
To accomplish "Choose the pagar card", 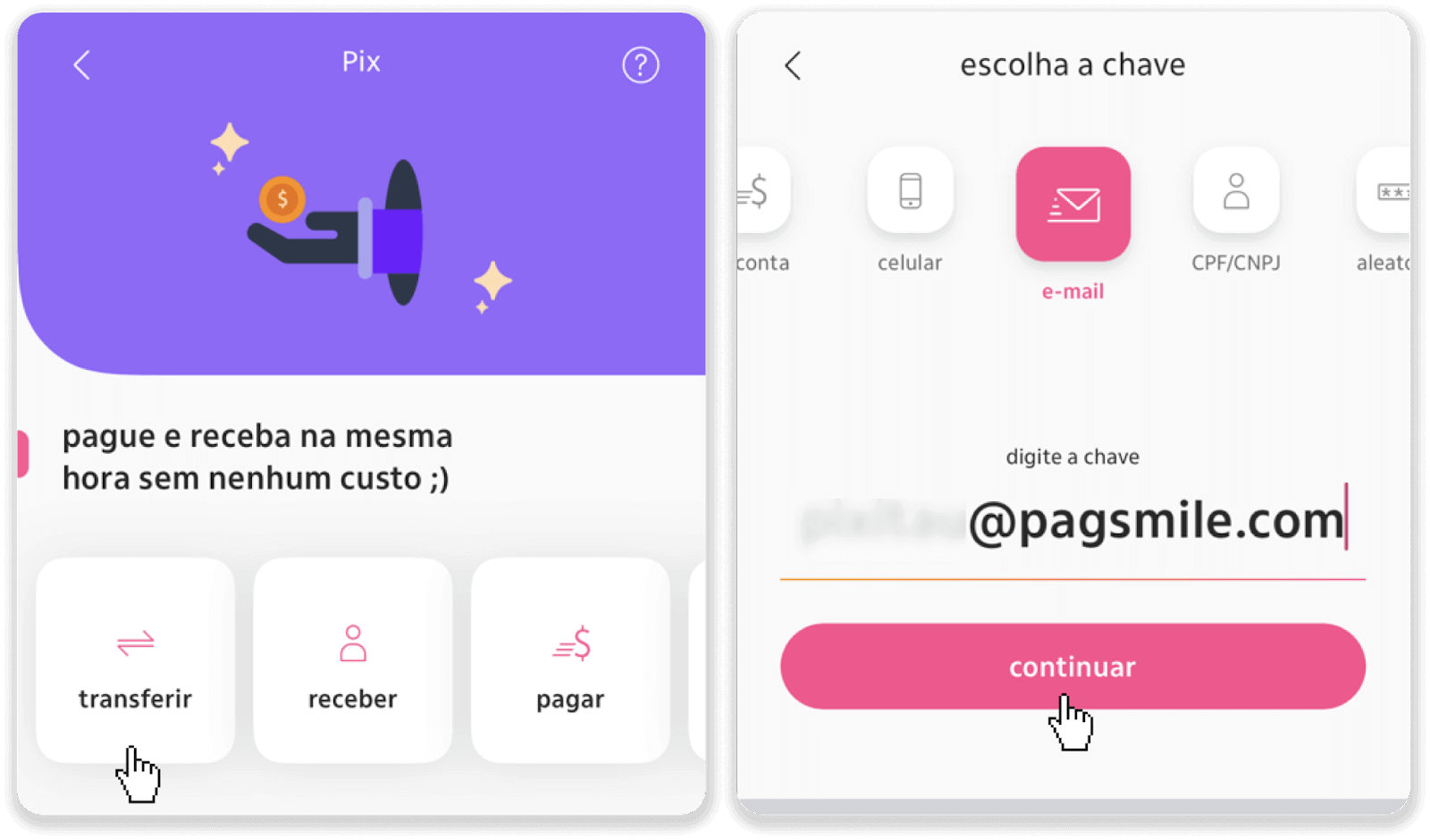I will tap(570, 661).
